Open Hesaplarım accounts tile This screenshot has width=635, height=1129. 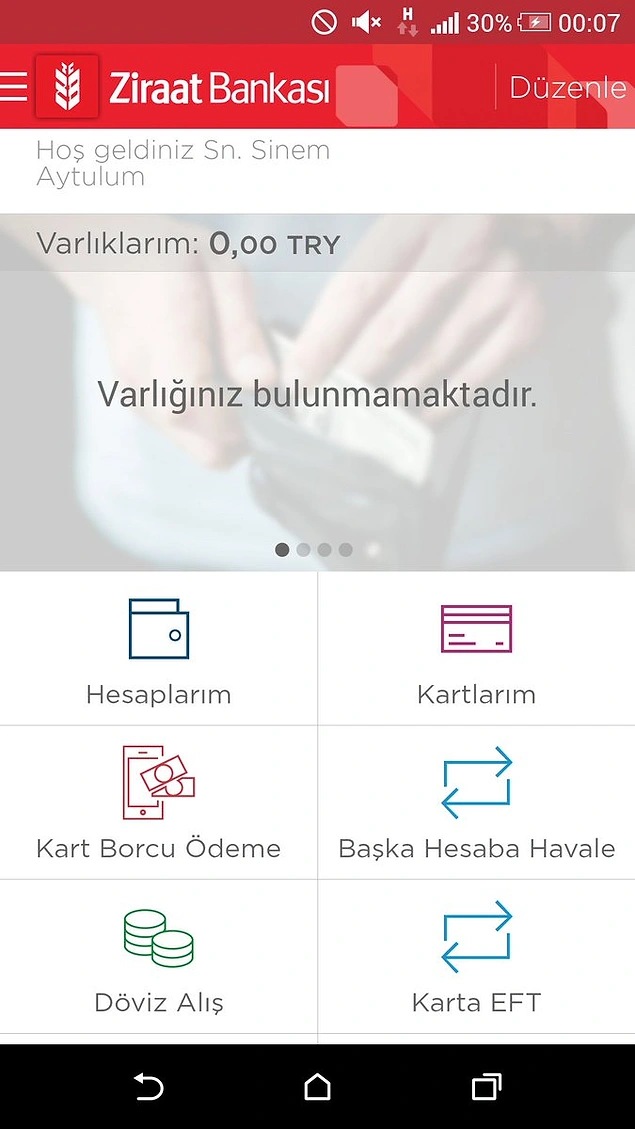click(158, 650)
